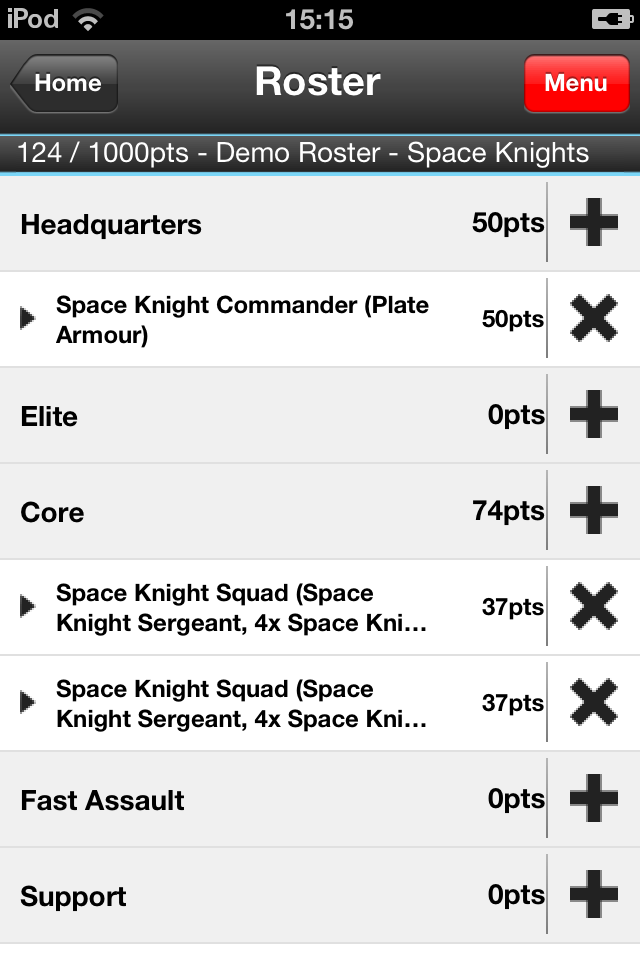Add a unit to Elite
The height and width of the screenshot is (960, 640).
tap(594, 415)
